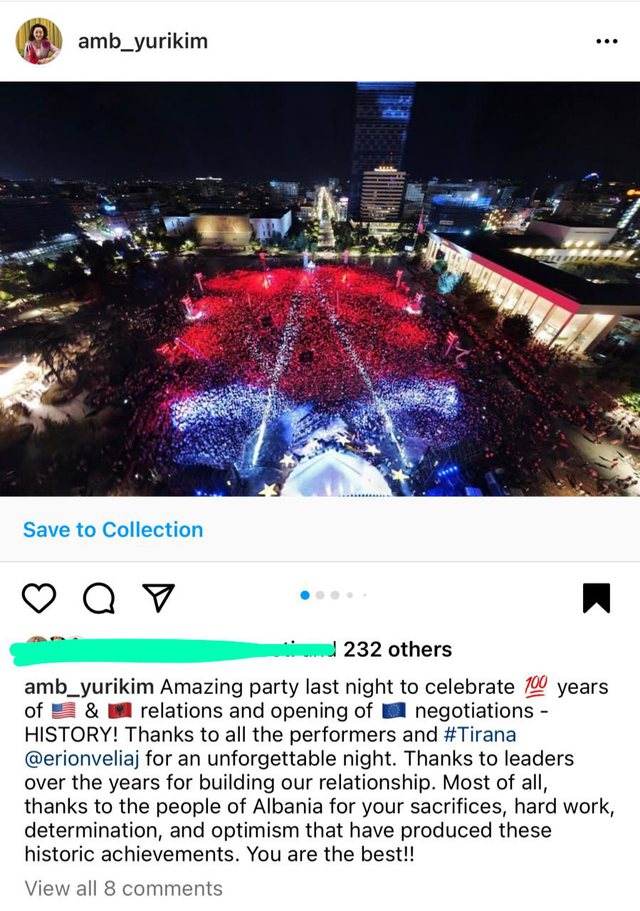Open amb_yurikim's profile picture
640x911 pixels.
[39, 41]
